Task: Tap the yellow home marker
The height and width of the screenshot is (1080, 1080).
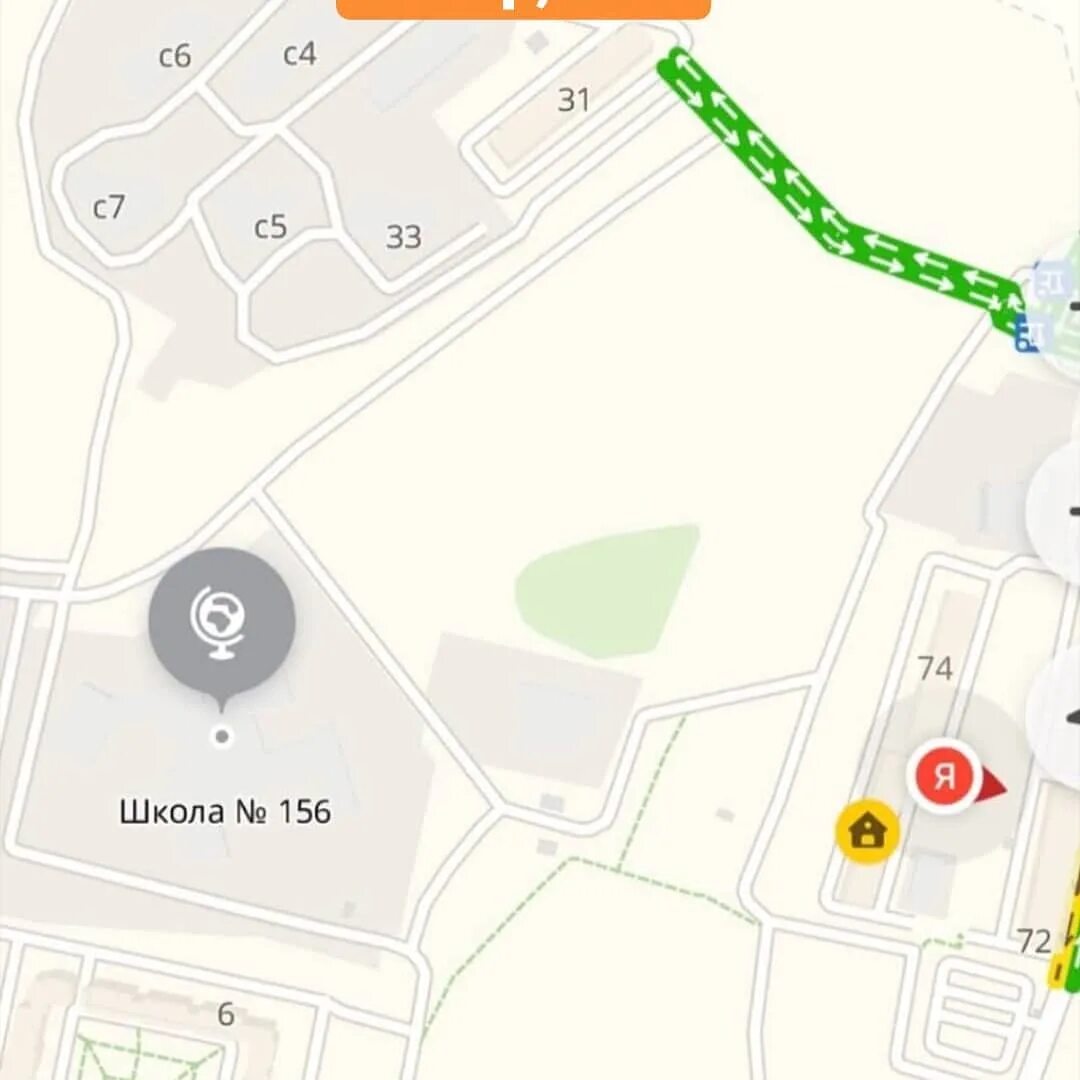Action: tap(867, 831)
